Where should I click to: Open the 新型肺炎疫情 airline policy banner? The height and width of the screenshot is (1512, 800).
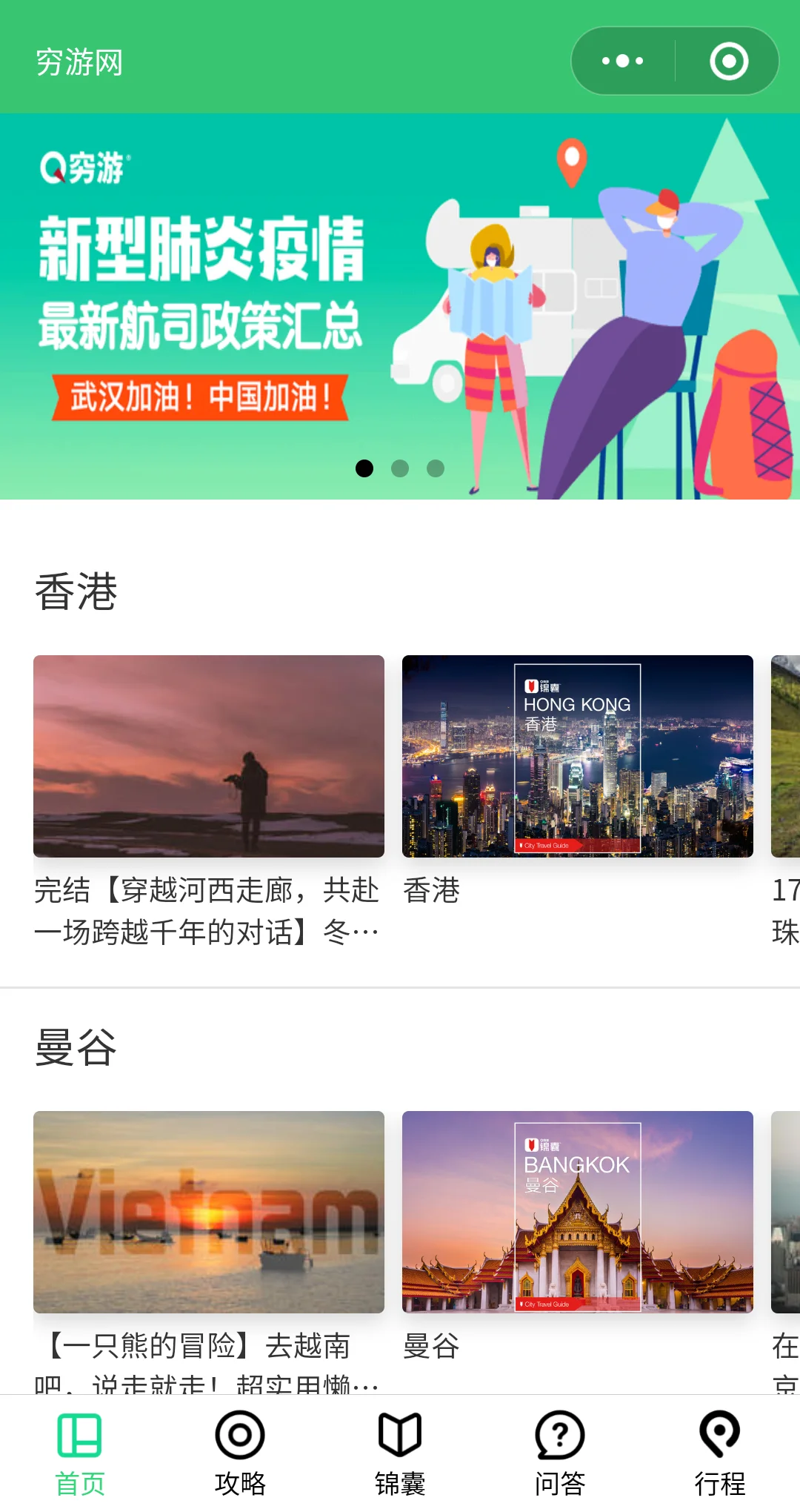[x=400, y=305]
